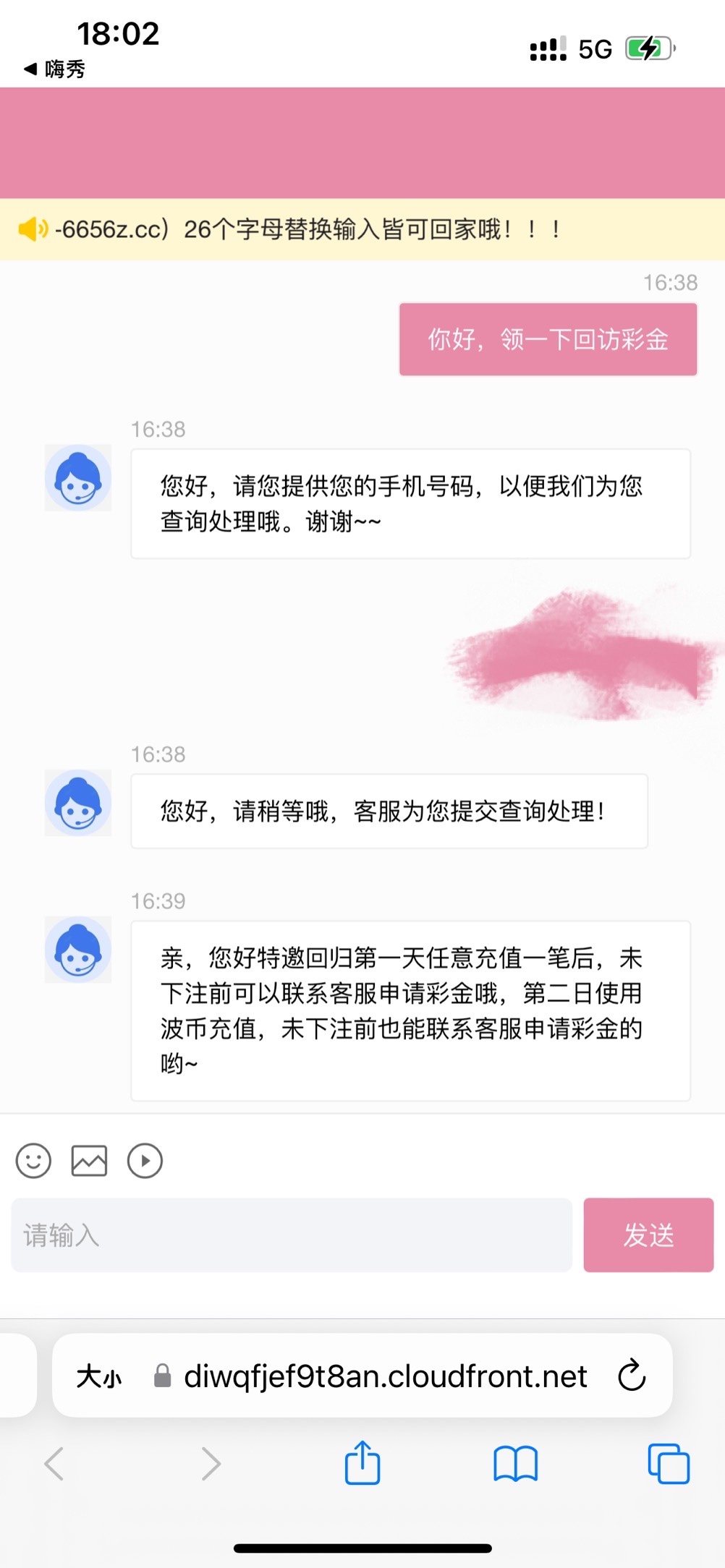Open Safari bookmarks
The image size is (725, 1568).
point(515,1464)
